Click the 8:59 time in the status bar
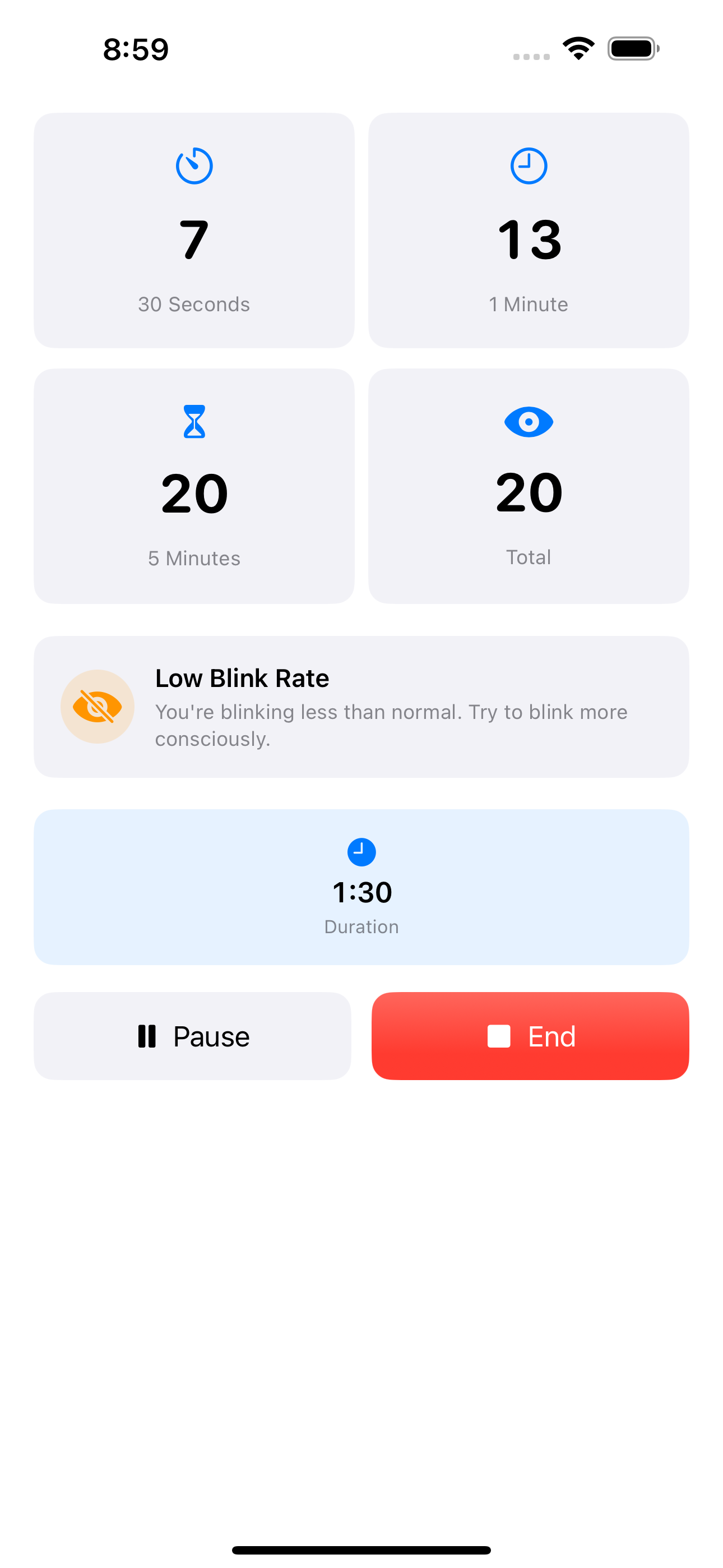This screenshot has width=723, height=1568. (136, 50)
